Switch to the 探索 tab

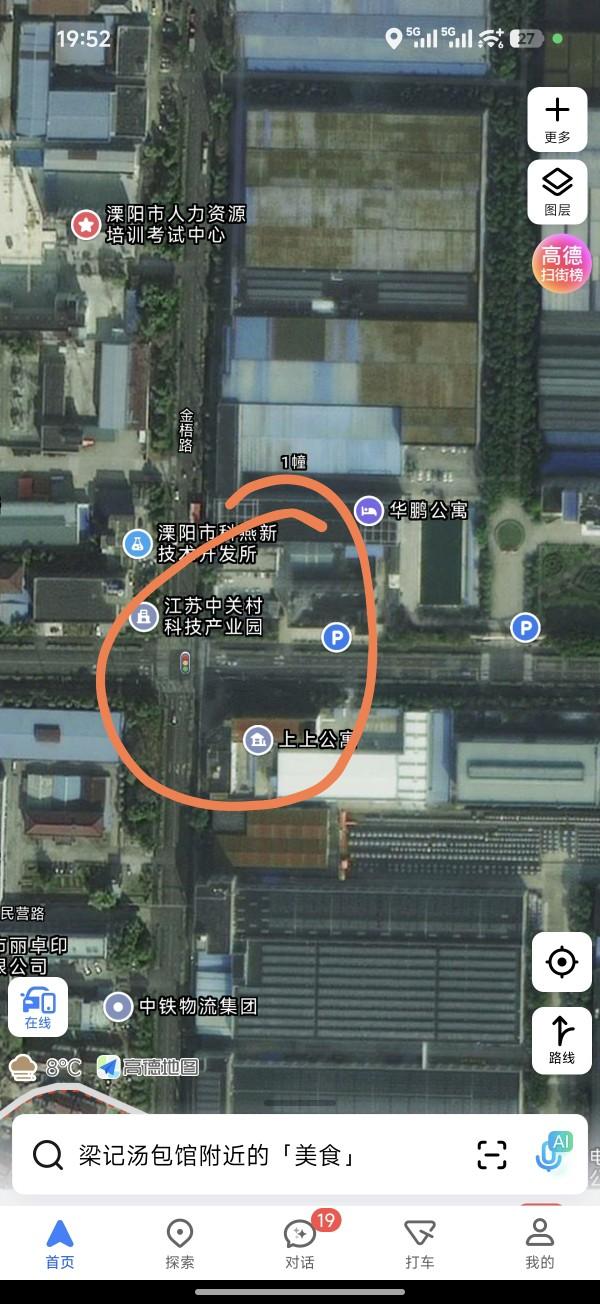(180, 1243)
